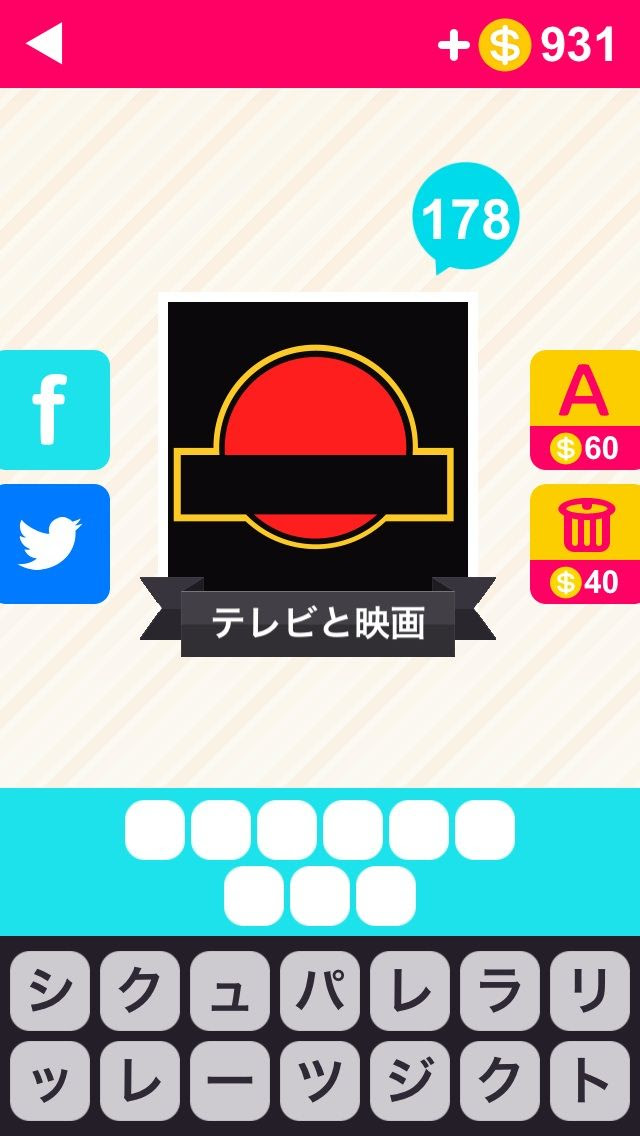This screenshot has width=640, height=1136.
Task: Choose the ラ letter tile
Action: pyautogui.click(x=500, y=991)
